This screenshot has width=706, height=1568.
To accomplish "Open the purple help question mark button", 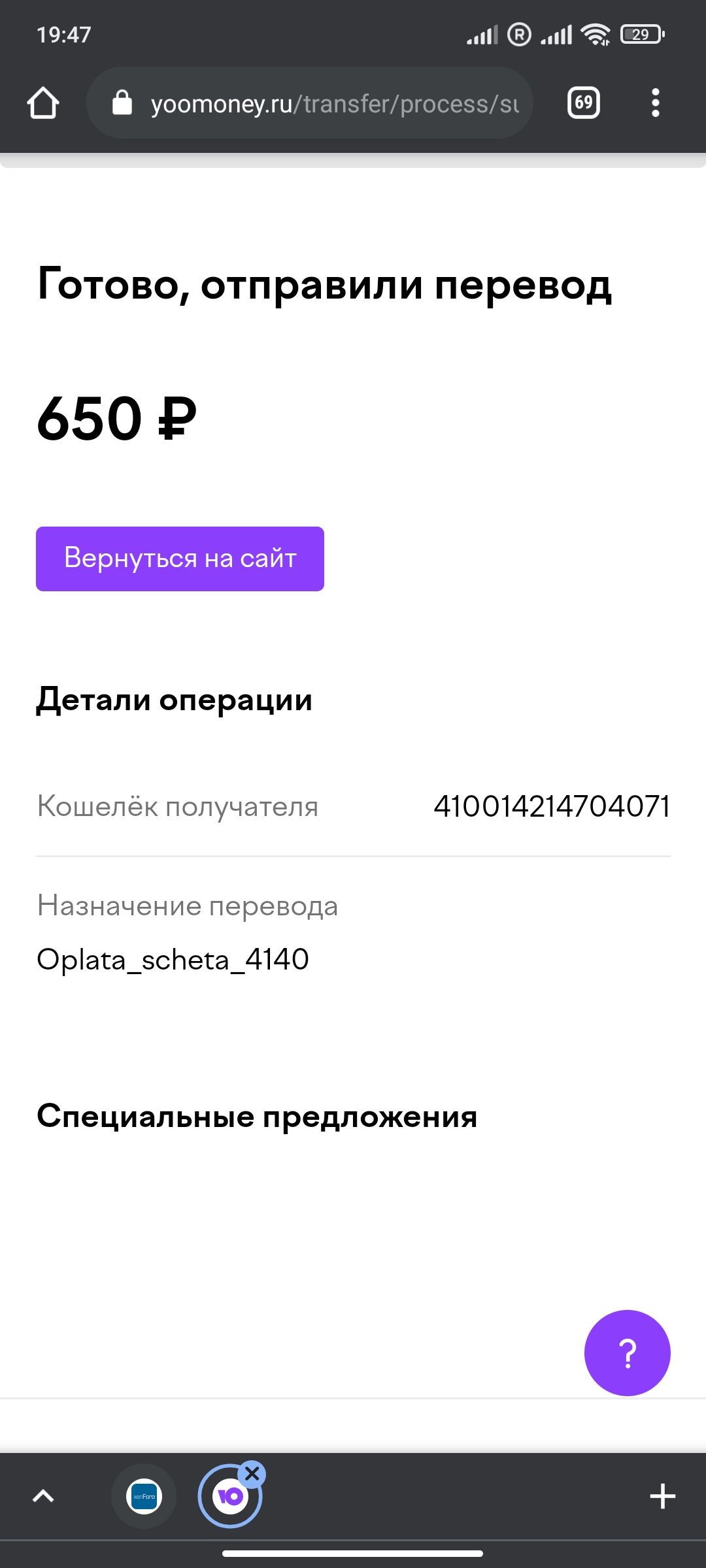I will [x=628, y=1353].
